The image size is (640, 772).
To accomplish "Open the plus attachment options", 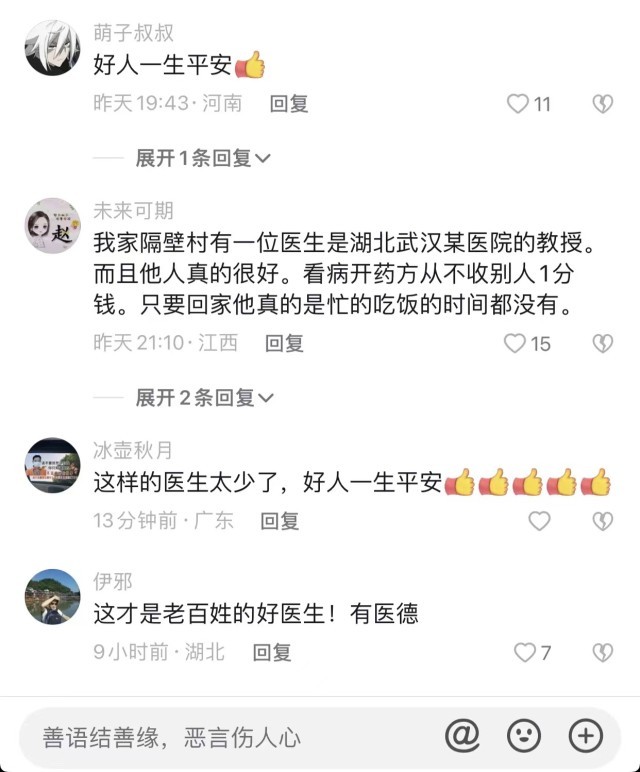I will tap(586, 737).
